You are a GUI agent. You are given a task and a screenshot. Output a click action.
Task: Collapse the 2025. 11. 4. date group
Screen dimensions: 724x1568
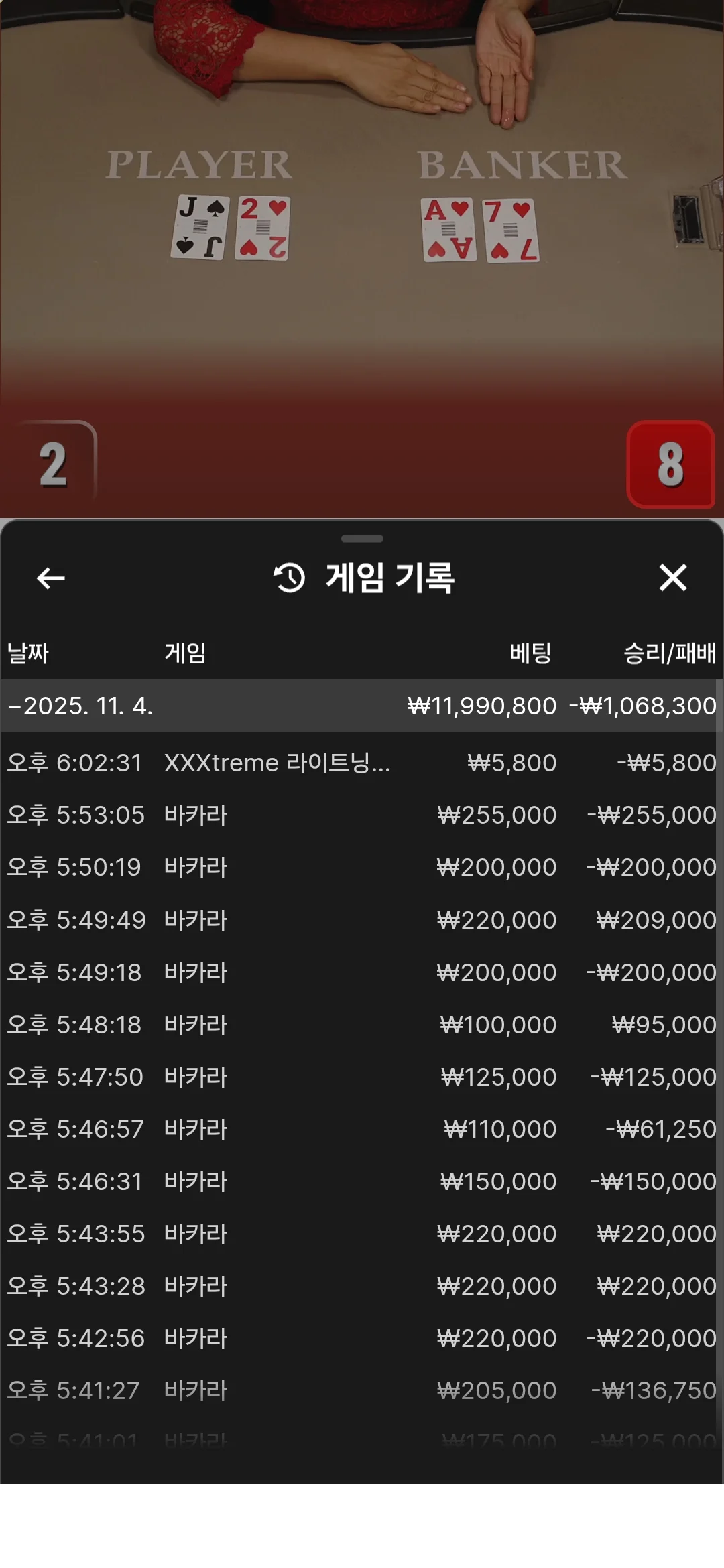[80, 706]
